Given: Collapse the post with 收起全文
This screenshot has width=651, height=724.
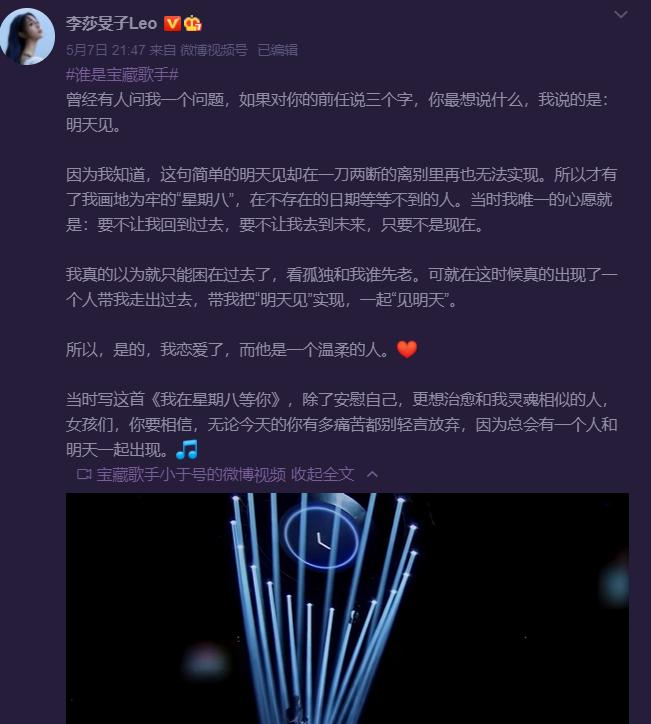Looking at the screenshot, I should (322, 474).
